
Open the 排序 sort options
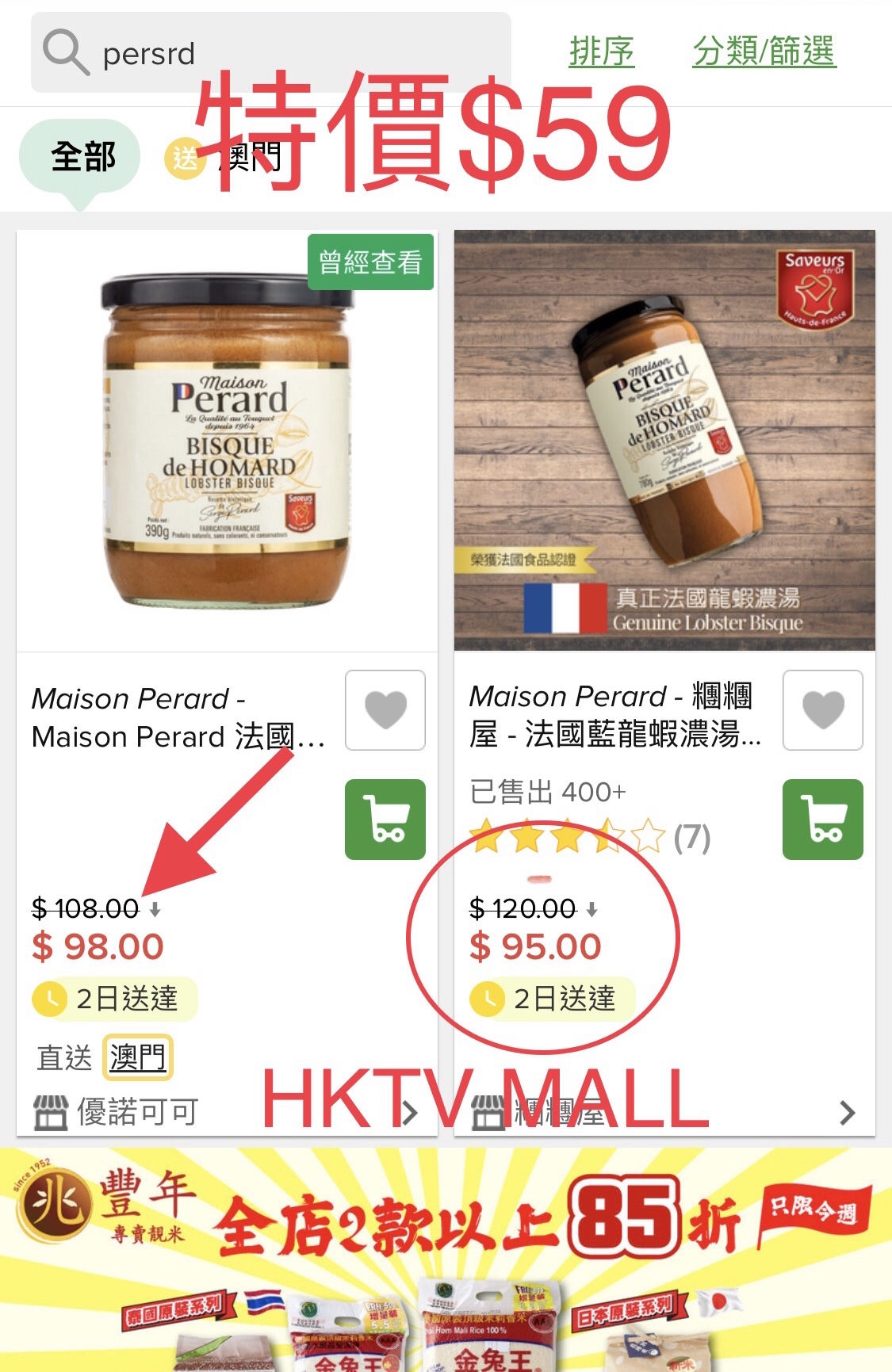click(x=602, y=52)
